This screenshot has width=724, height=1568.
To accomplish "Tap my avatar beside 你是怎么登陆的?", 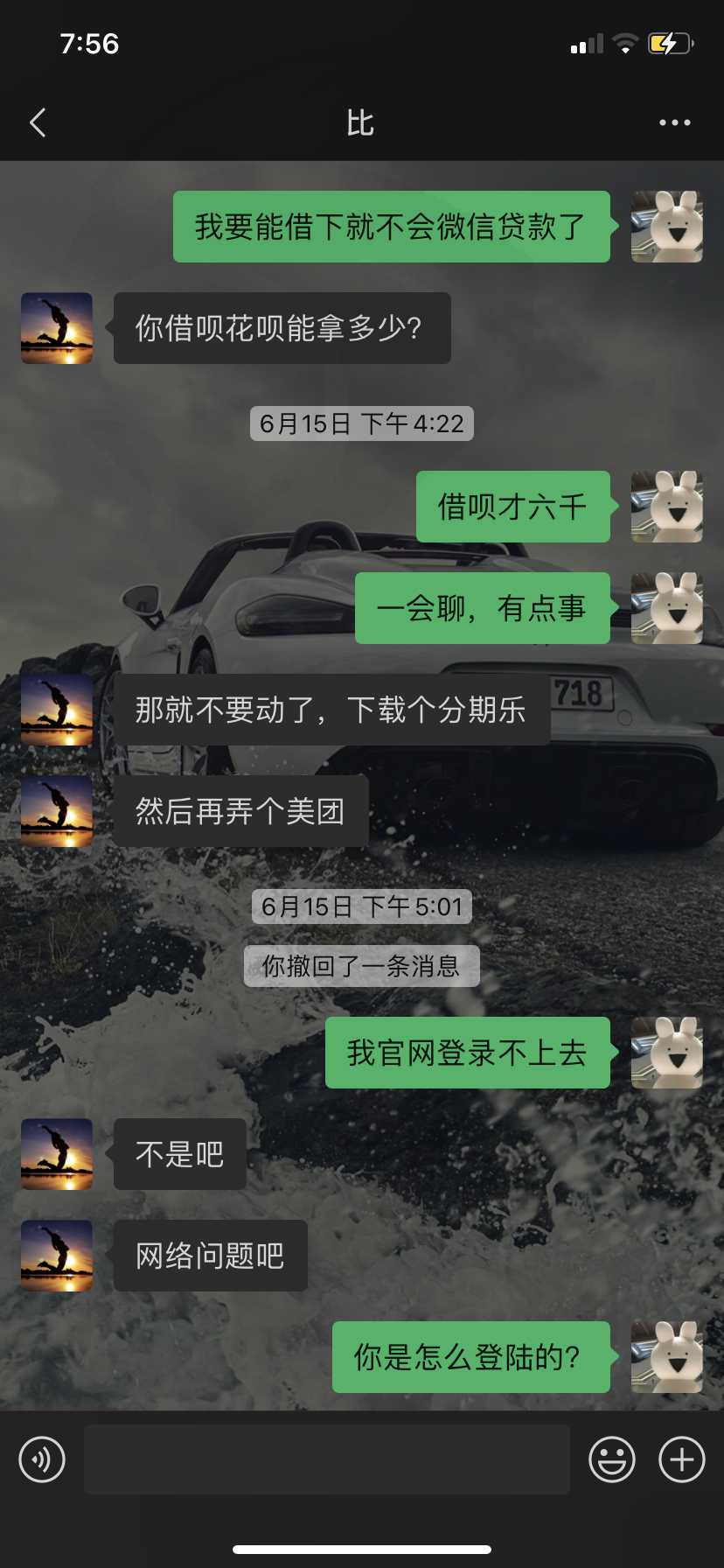I will (667, 1357).
